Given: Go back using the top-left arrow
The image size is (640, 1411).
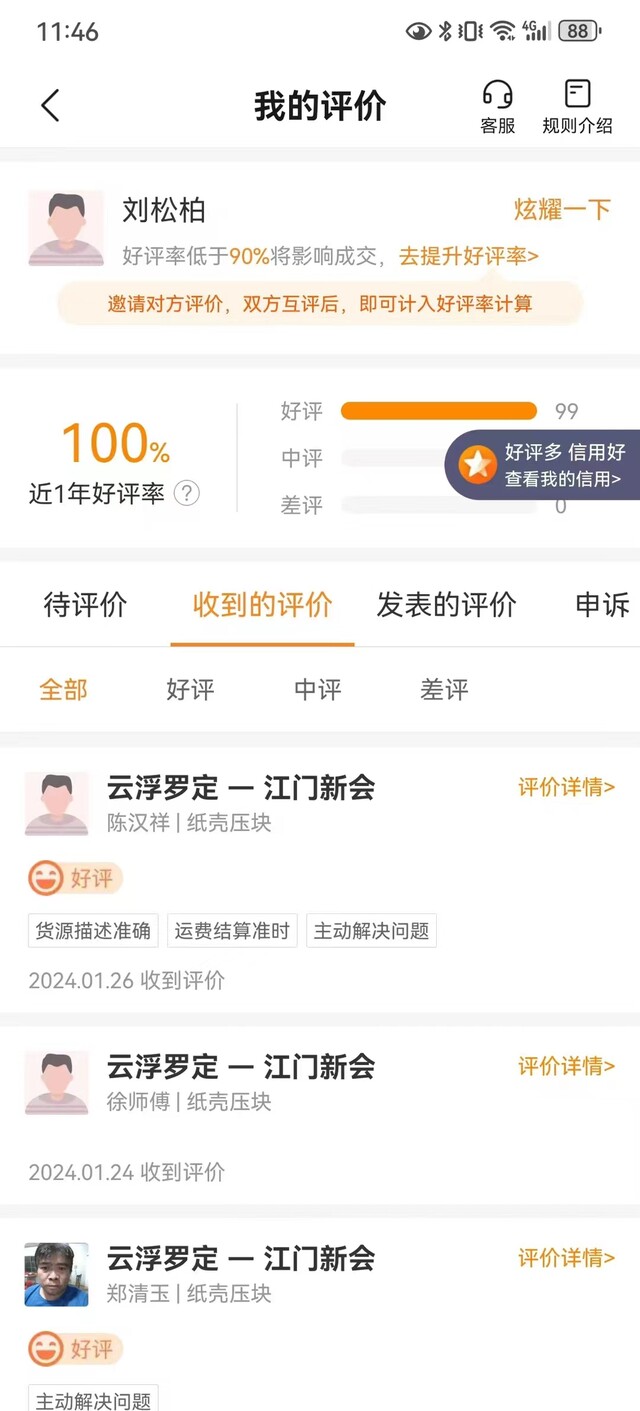Looking at the screenshot, I should pyautogui.click(x=50, y=105).
